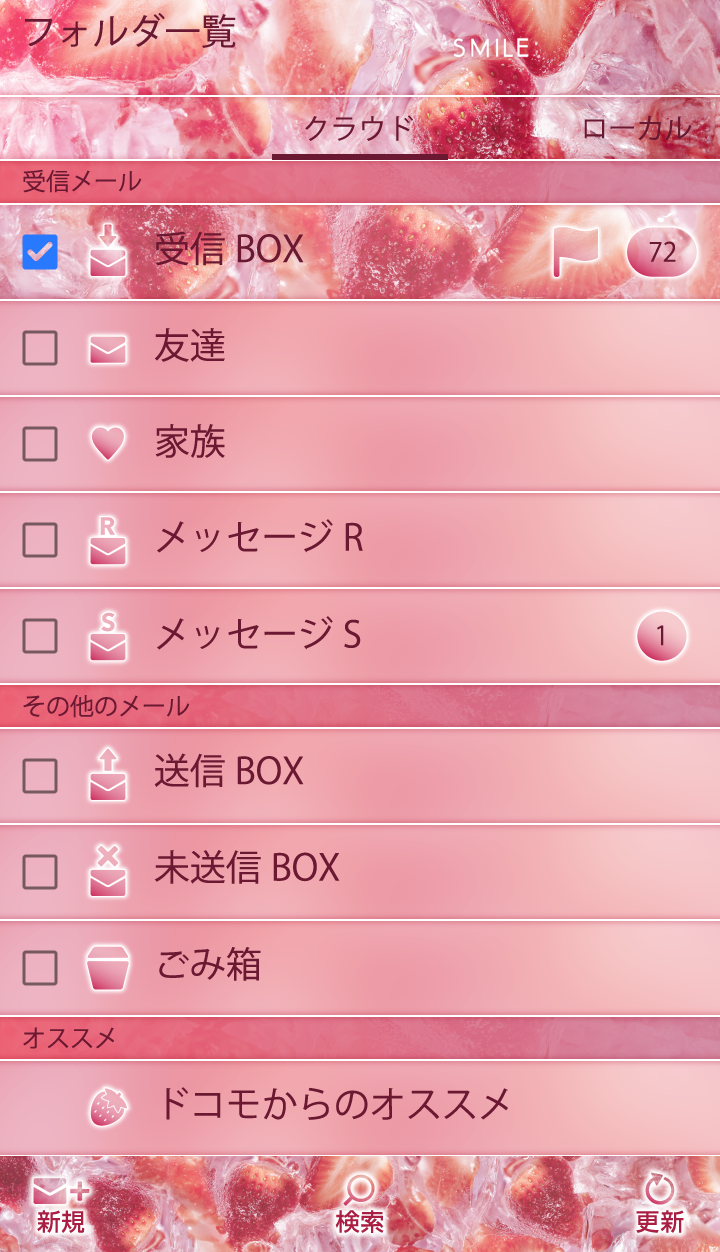This screenshot has height=1252, width=720.
Task: Uncheck the 受信 BOX checkbox
Action: (40, 252)
